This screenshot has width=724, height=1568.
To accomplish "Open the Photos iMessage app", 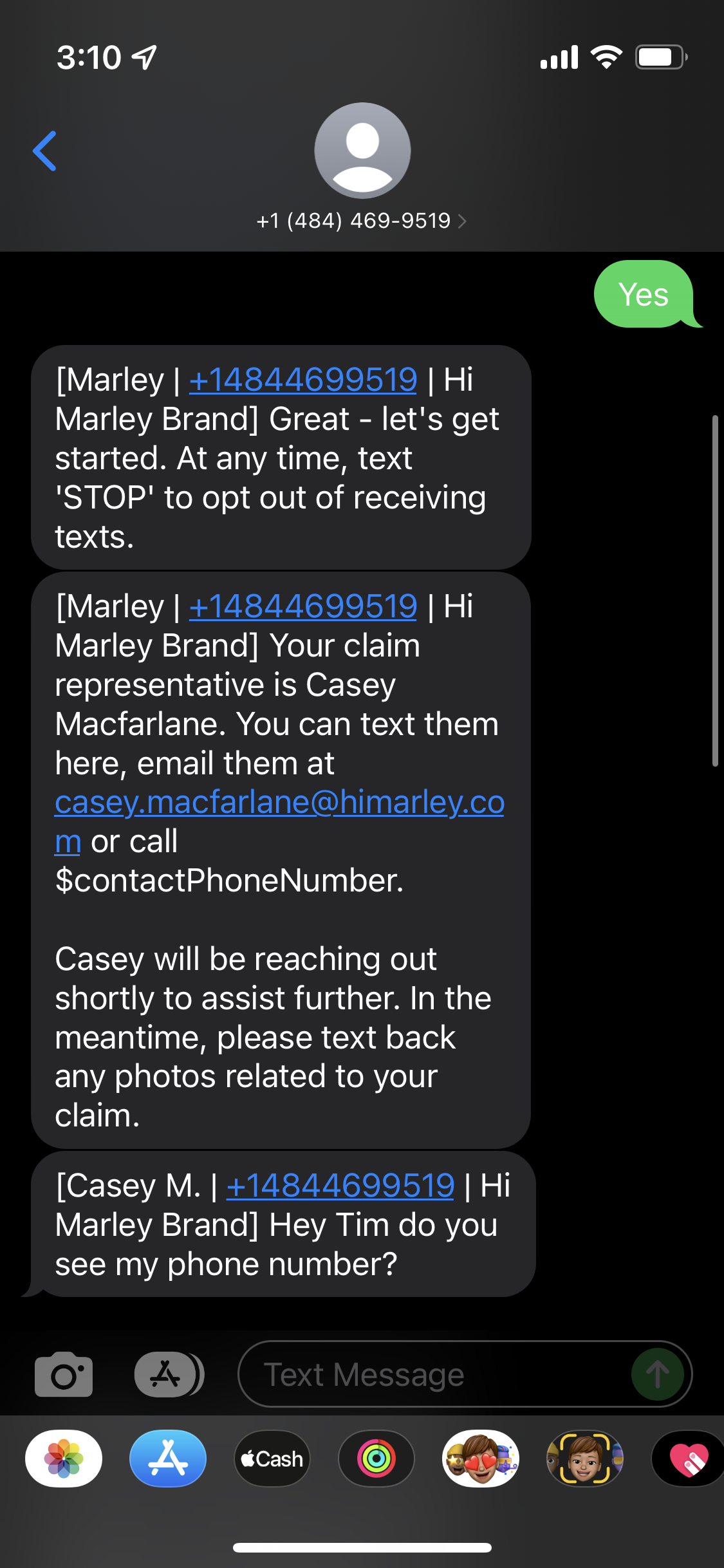I will click(x=64, y=1459).
